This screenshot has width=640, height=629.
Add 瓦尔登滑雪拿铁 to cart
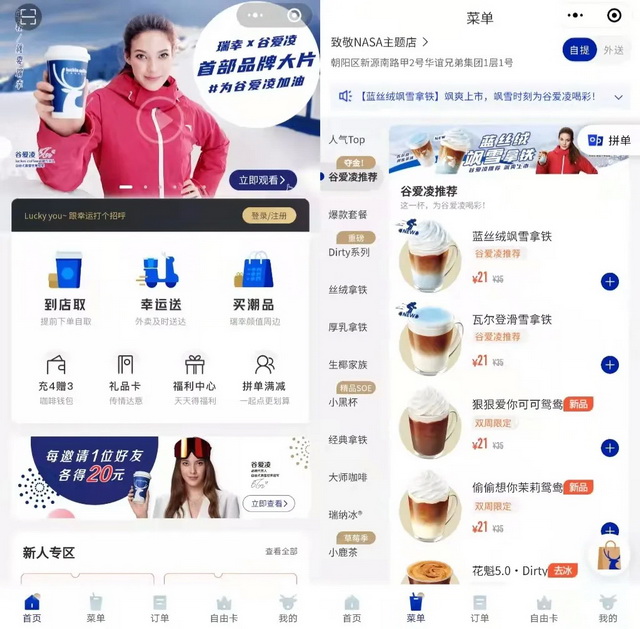[609, 365]
